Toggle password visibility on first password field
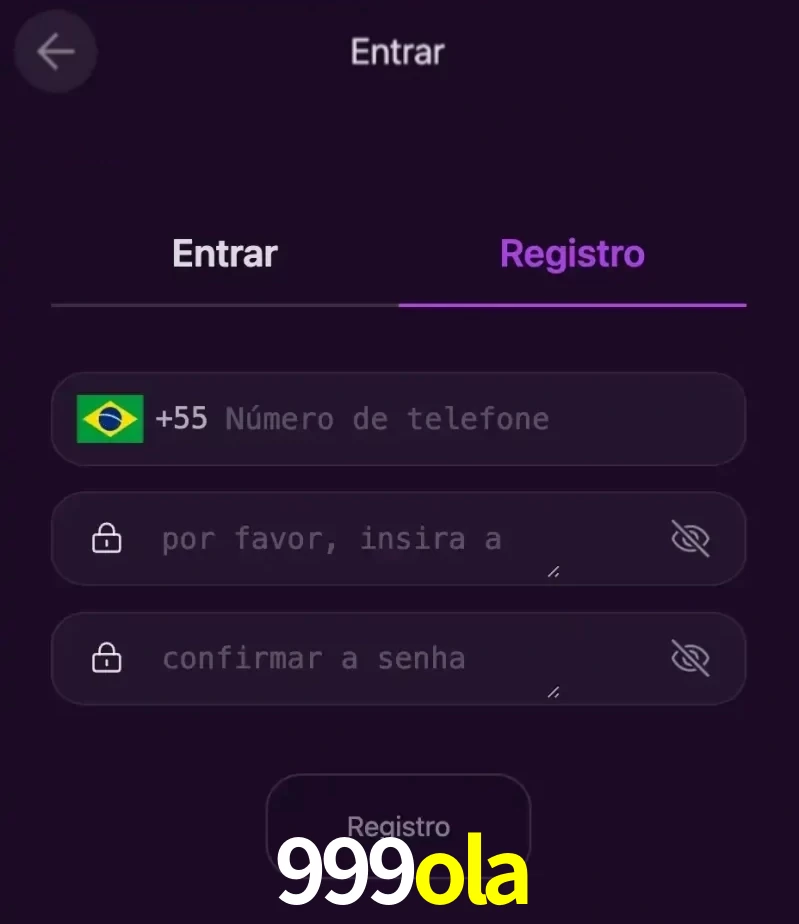 point(691,538)
